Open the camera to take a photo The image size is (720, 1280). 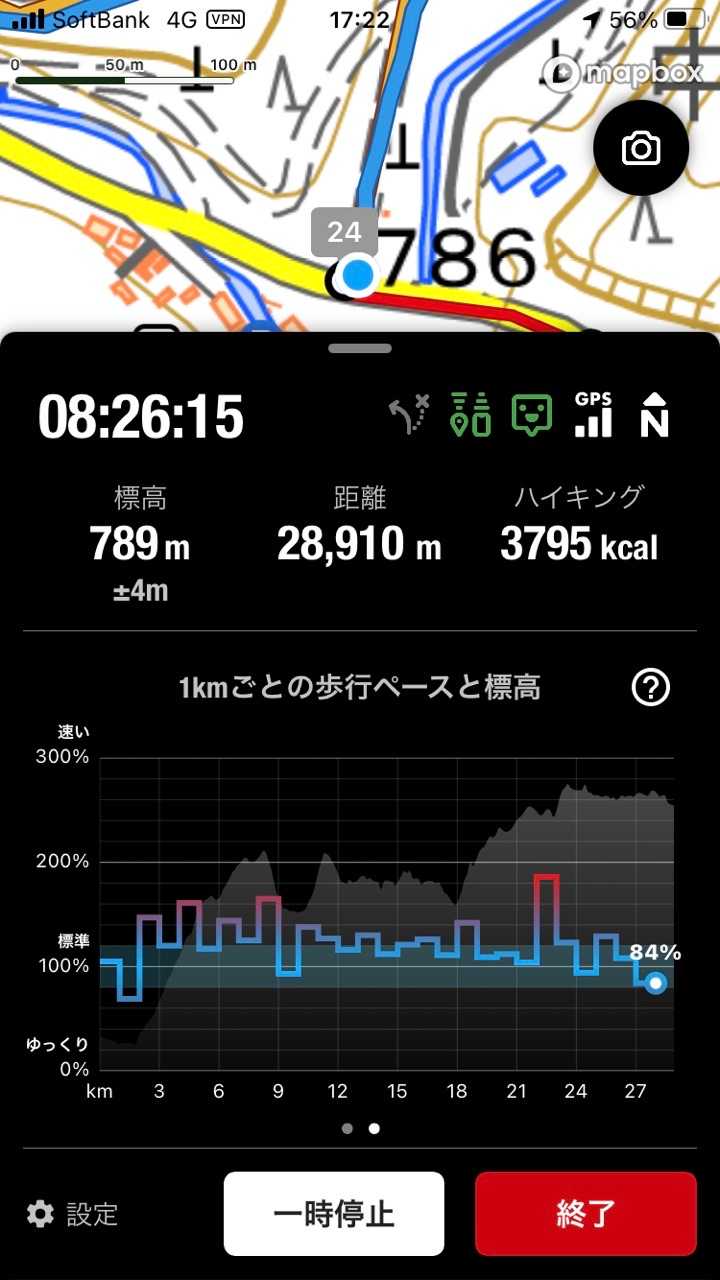point(641,149)
